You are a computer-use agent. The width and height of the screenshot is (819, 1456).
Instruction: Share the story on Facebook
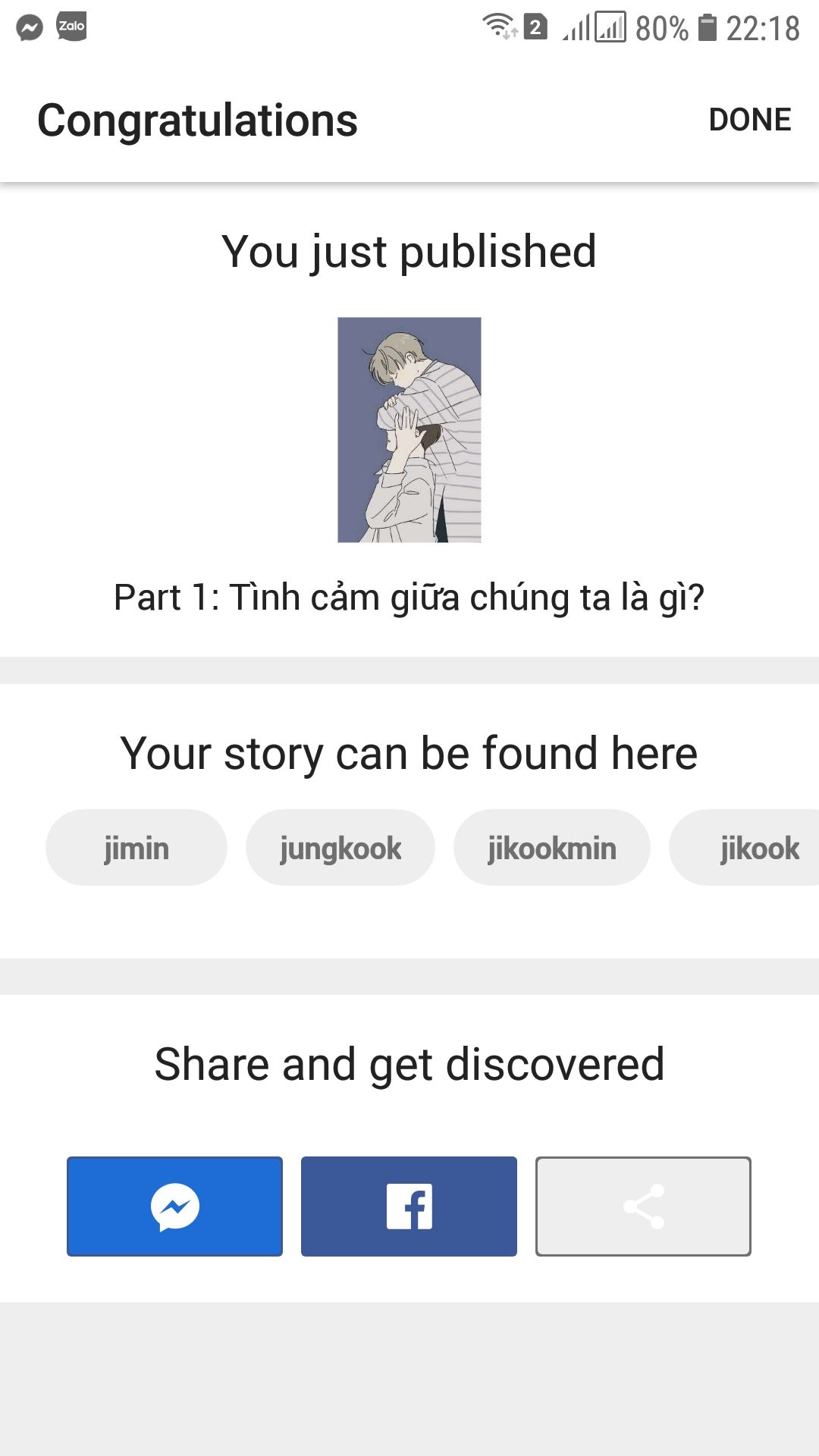pyautogui.click(x=409, y=1207)
